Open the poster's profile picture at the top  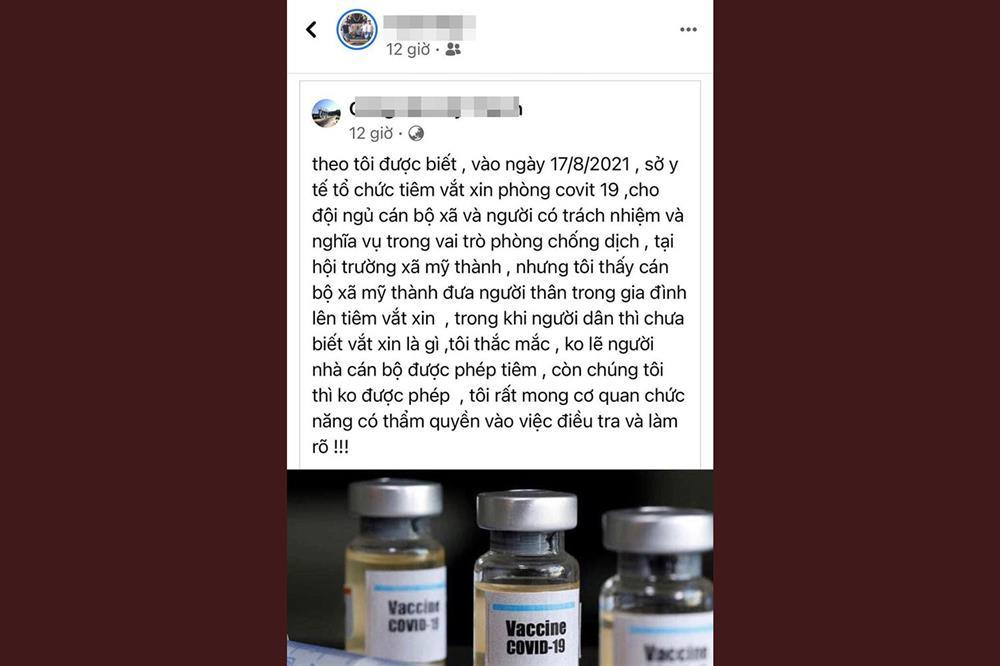[x=357, y=30]
